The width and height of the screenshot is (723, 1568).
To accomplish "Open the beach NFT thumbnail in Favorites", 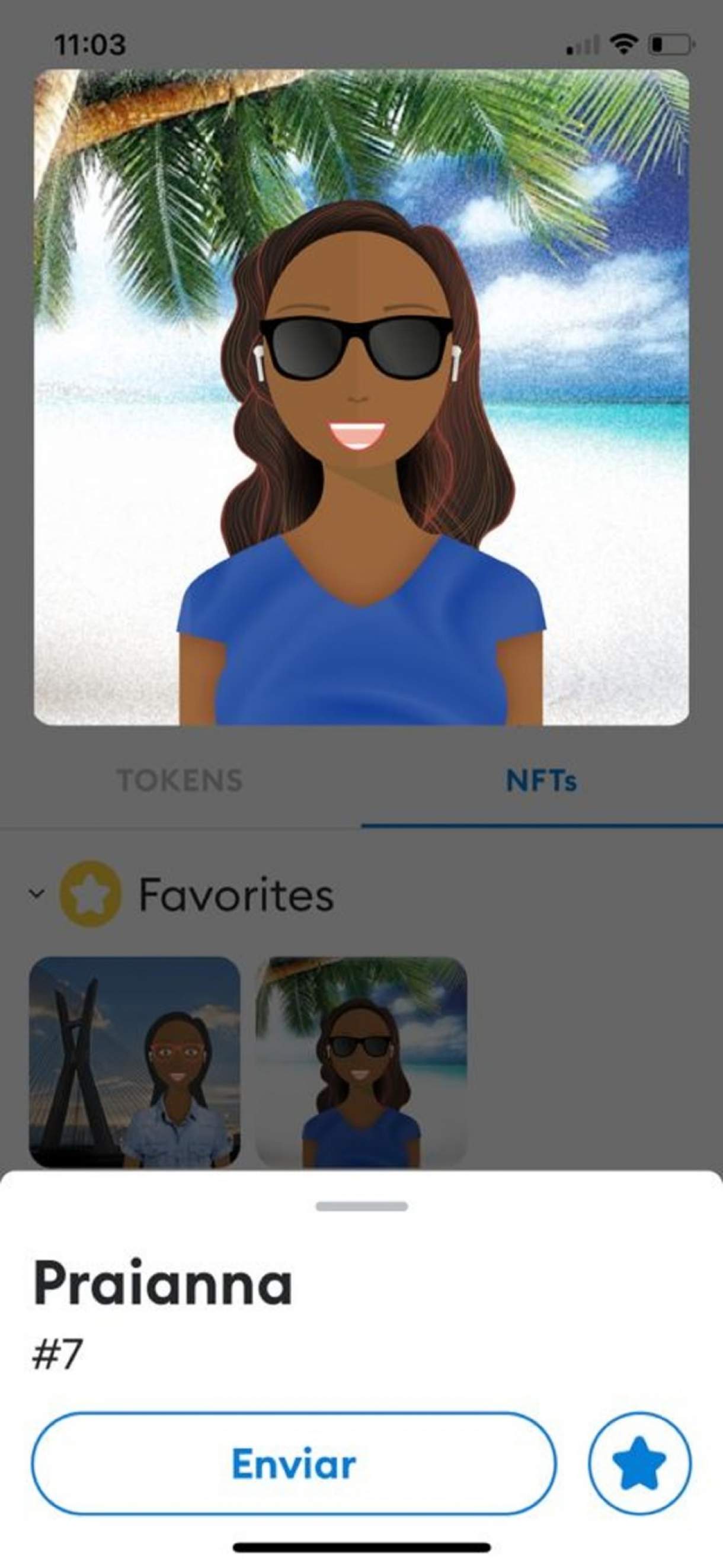I will [361, 1062].
